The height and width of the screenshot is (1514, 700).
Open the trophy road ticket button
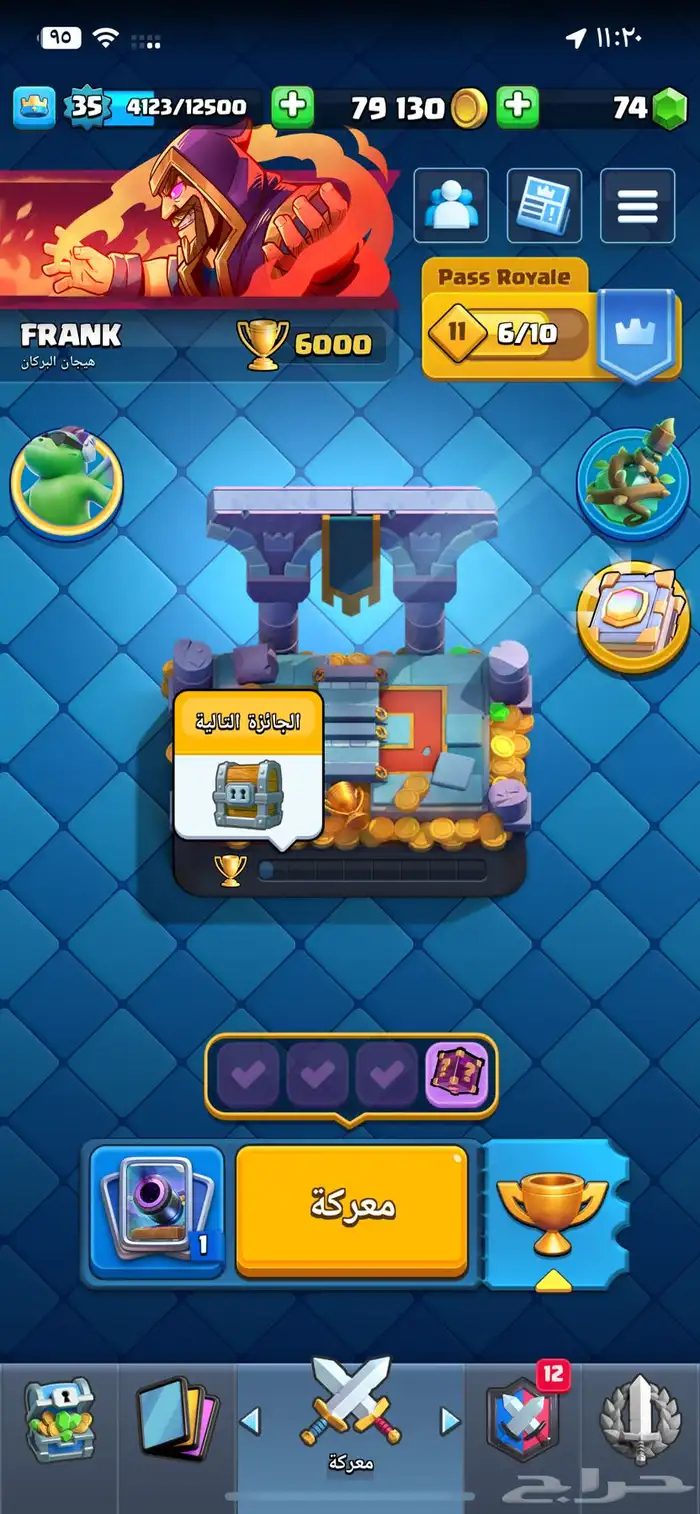click(553, 1214)
